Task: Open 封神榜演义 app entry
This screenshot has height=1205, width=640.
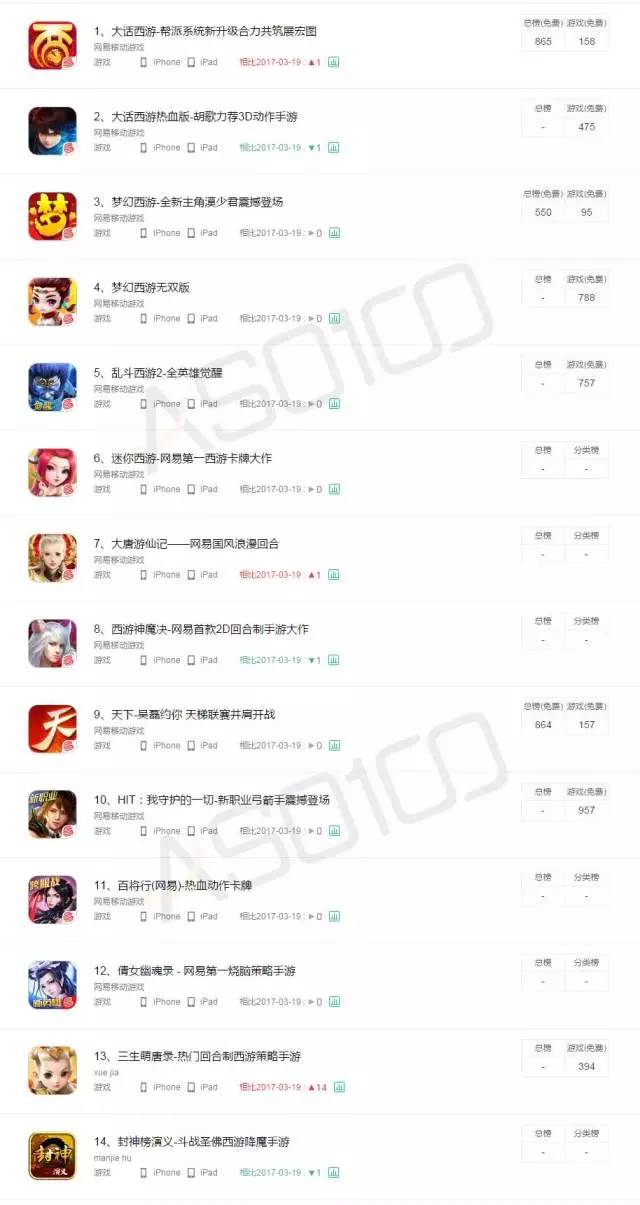Action: pos(191,1142)
